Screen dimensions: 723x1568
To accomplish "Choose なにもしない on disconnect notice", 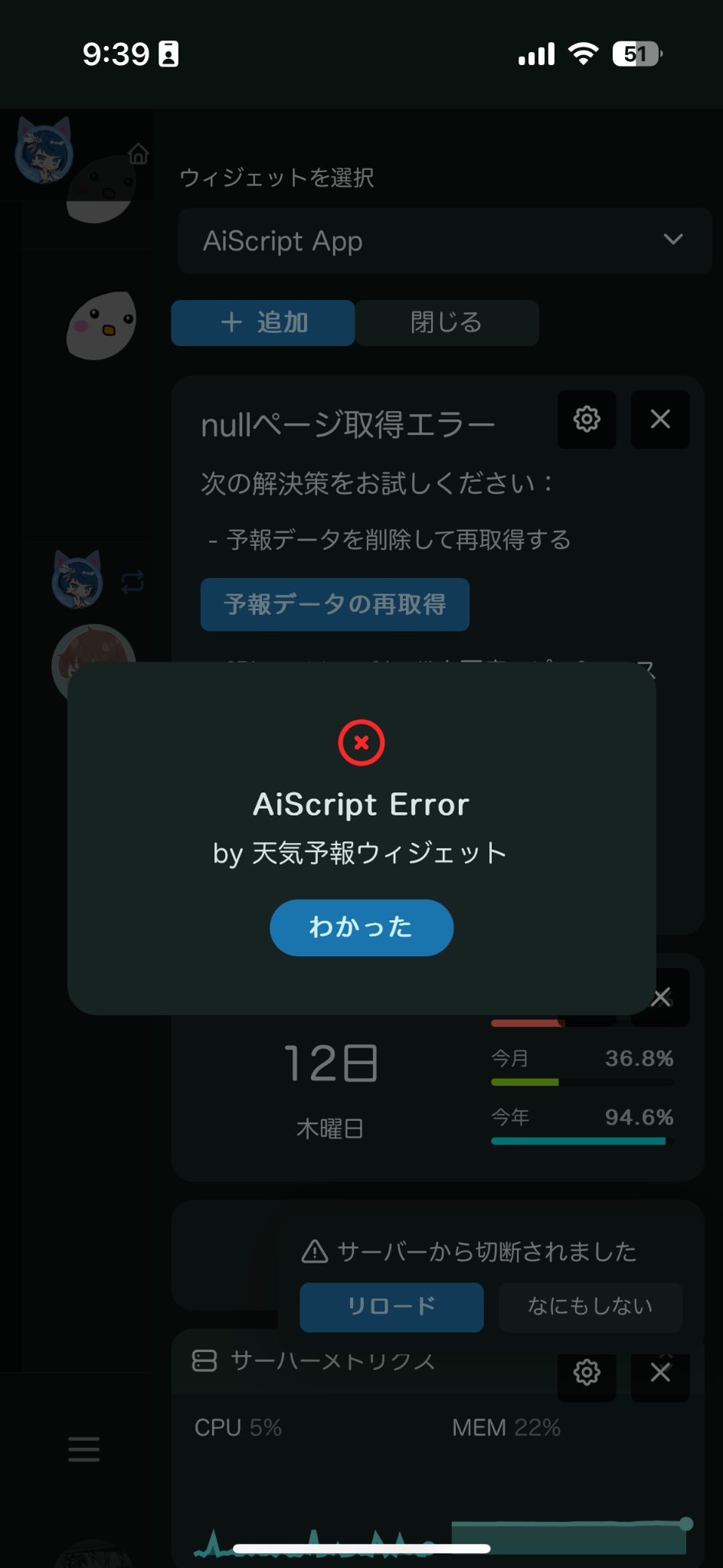I will tap(590, 1306).
